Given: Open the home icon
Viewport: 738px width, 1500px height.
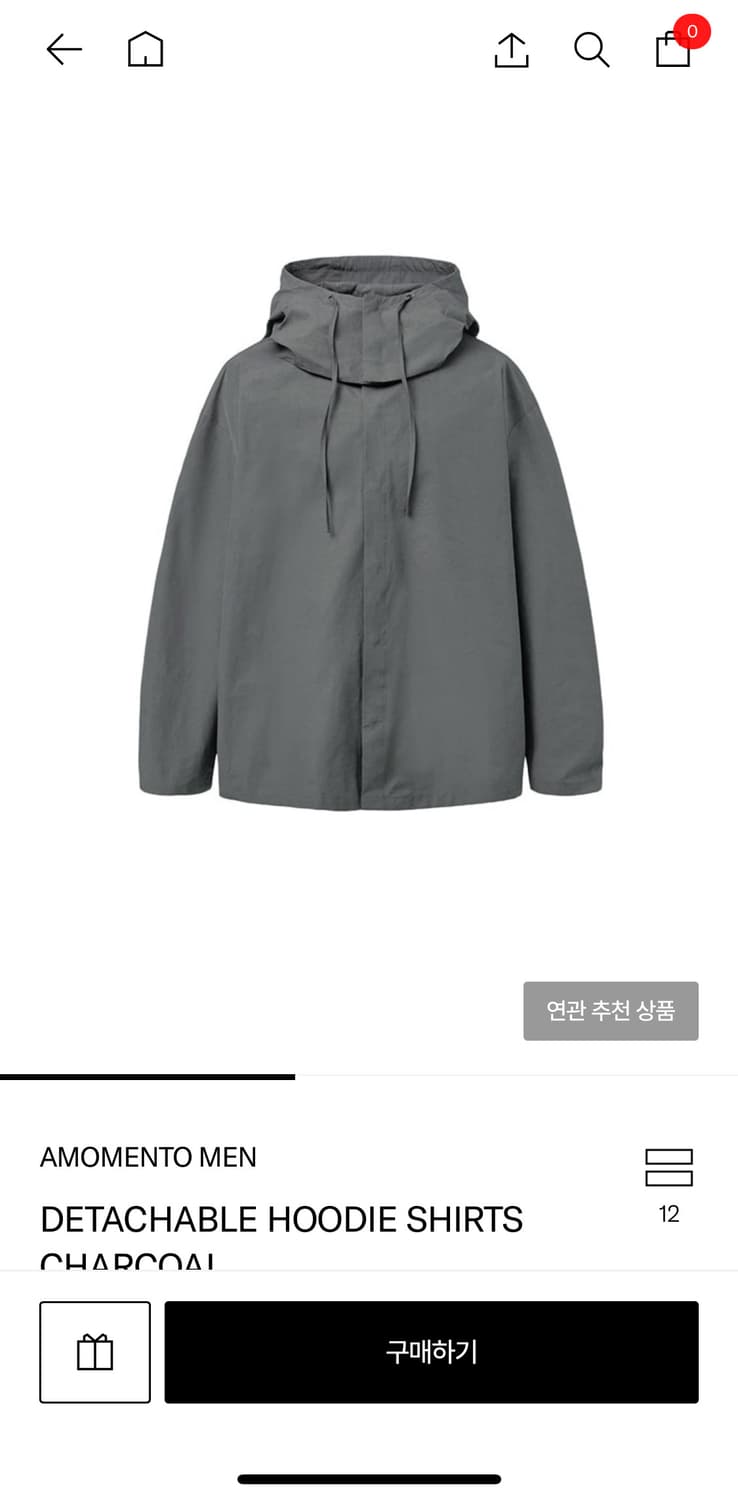Looking at the screenshot, I should (145, 49).
